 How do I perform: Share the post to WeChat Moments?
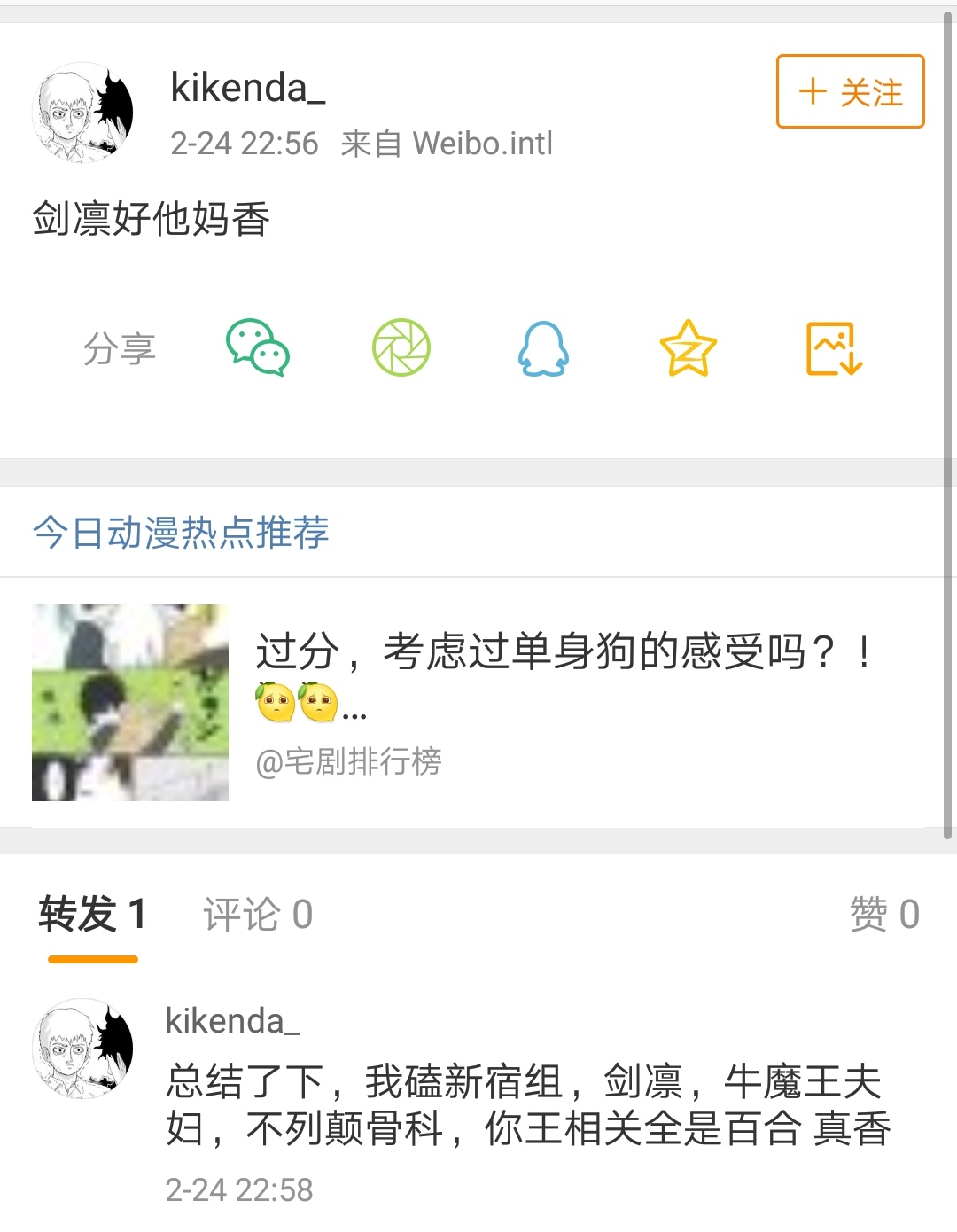(401, 347)
